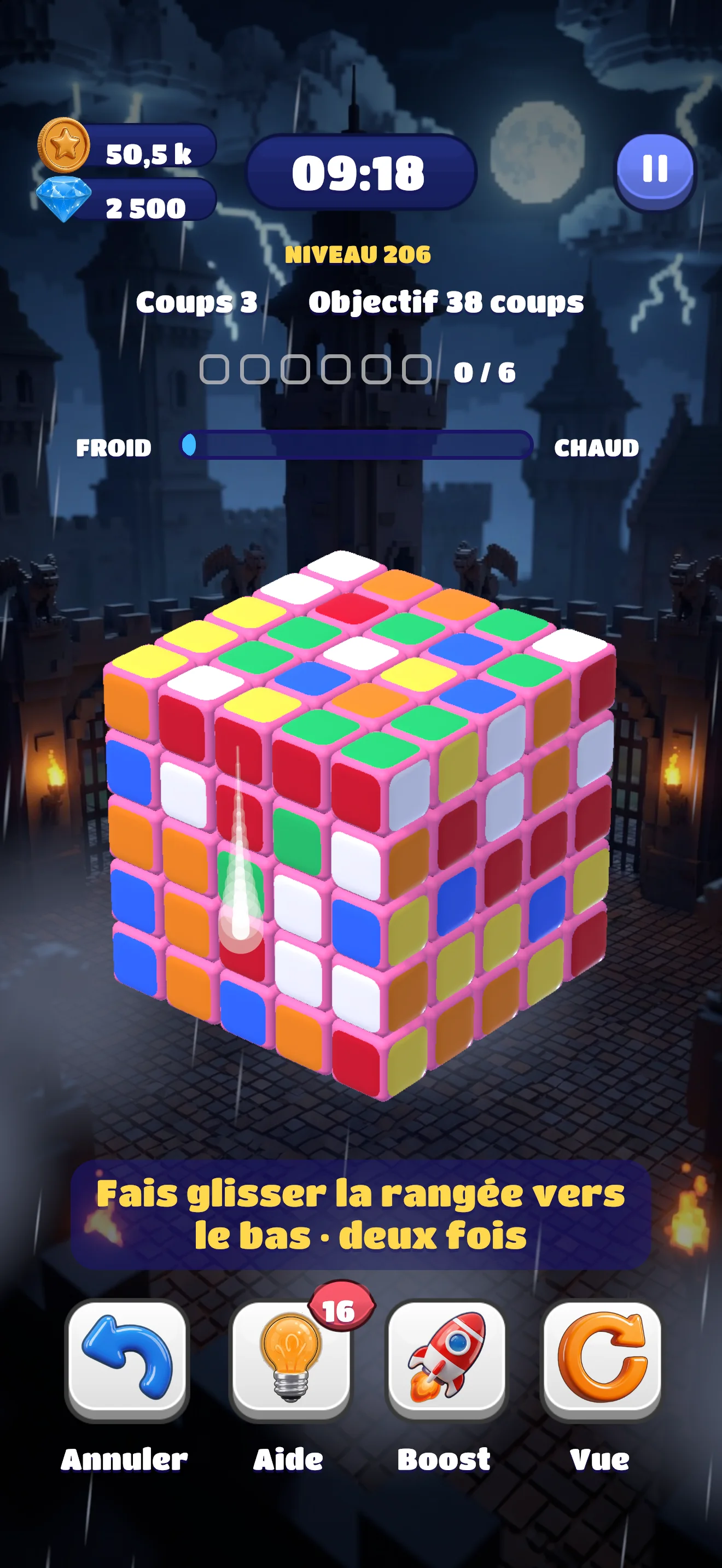The width and height of the screenshot is (722, 1568).
Task: Open the coins balance 50,5 k
Action: point(128,147)
